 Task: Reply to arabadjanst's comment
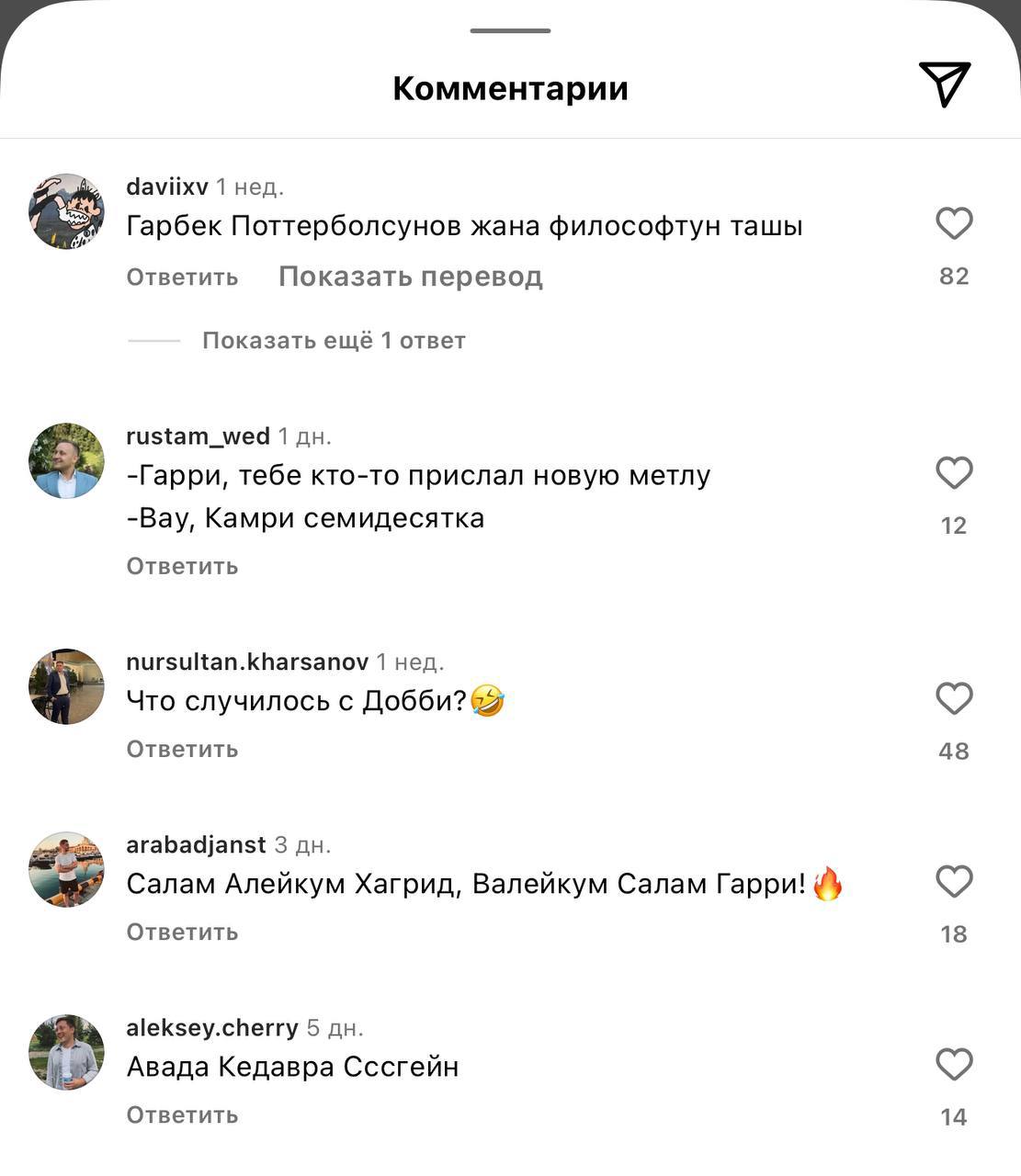coord(182,933)
